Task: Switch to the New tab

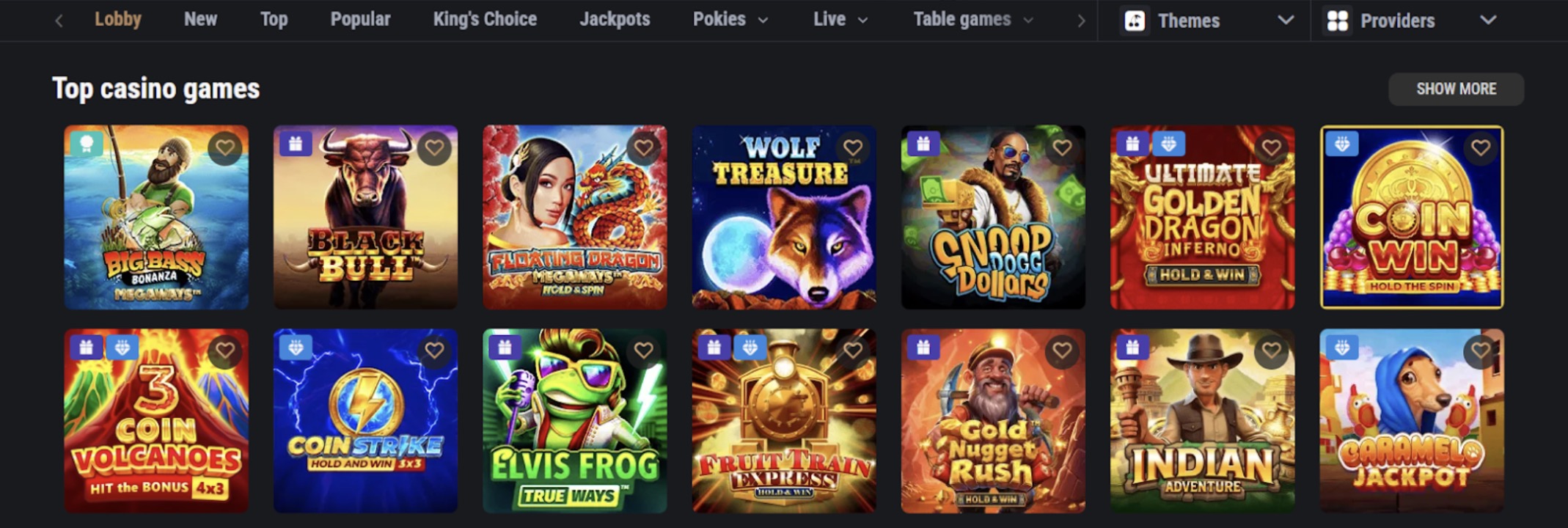Action: [200, 19]
